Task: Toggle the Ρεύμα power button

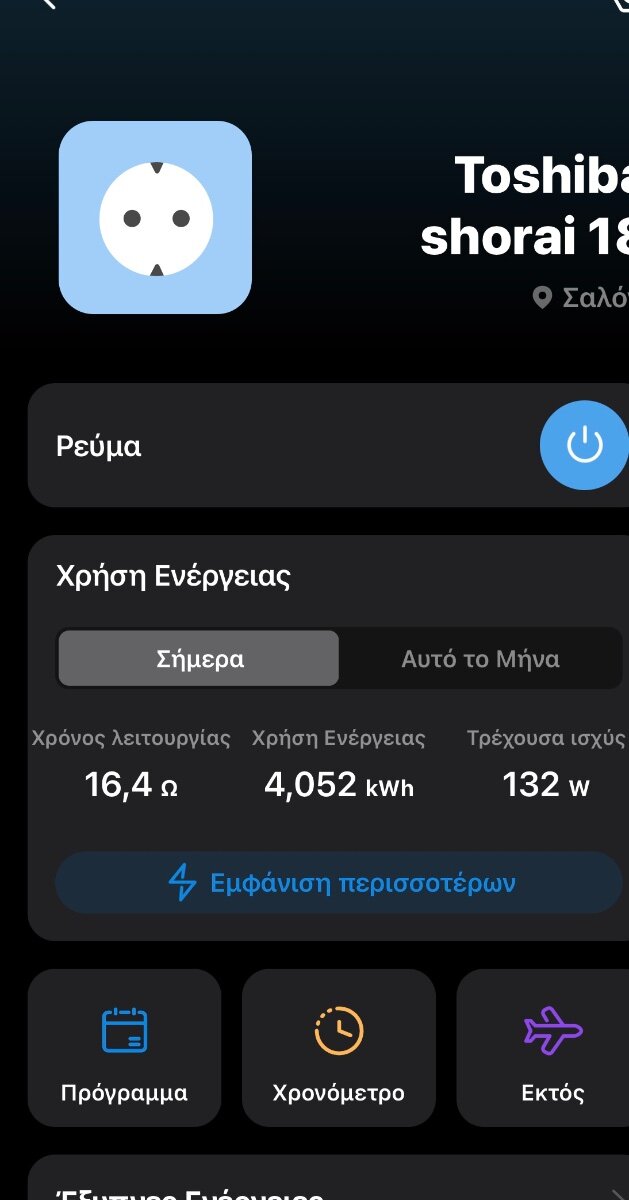Action: coord(585,445)
